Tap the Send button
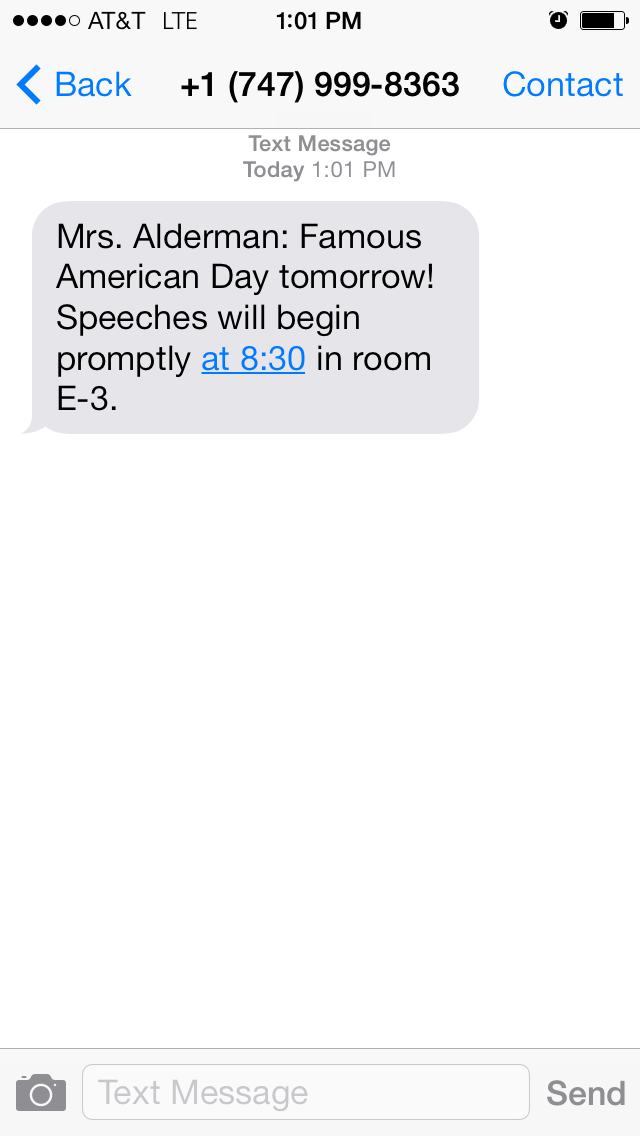The image size is (640, 1136). tap(585, 1093)
